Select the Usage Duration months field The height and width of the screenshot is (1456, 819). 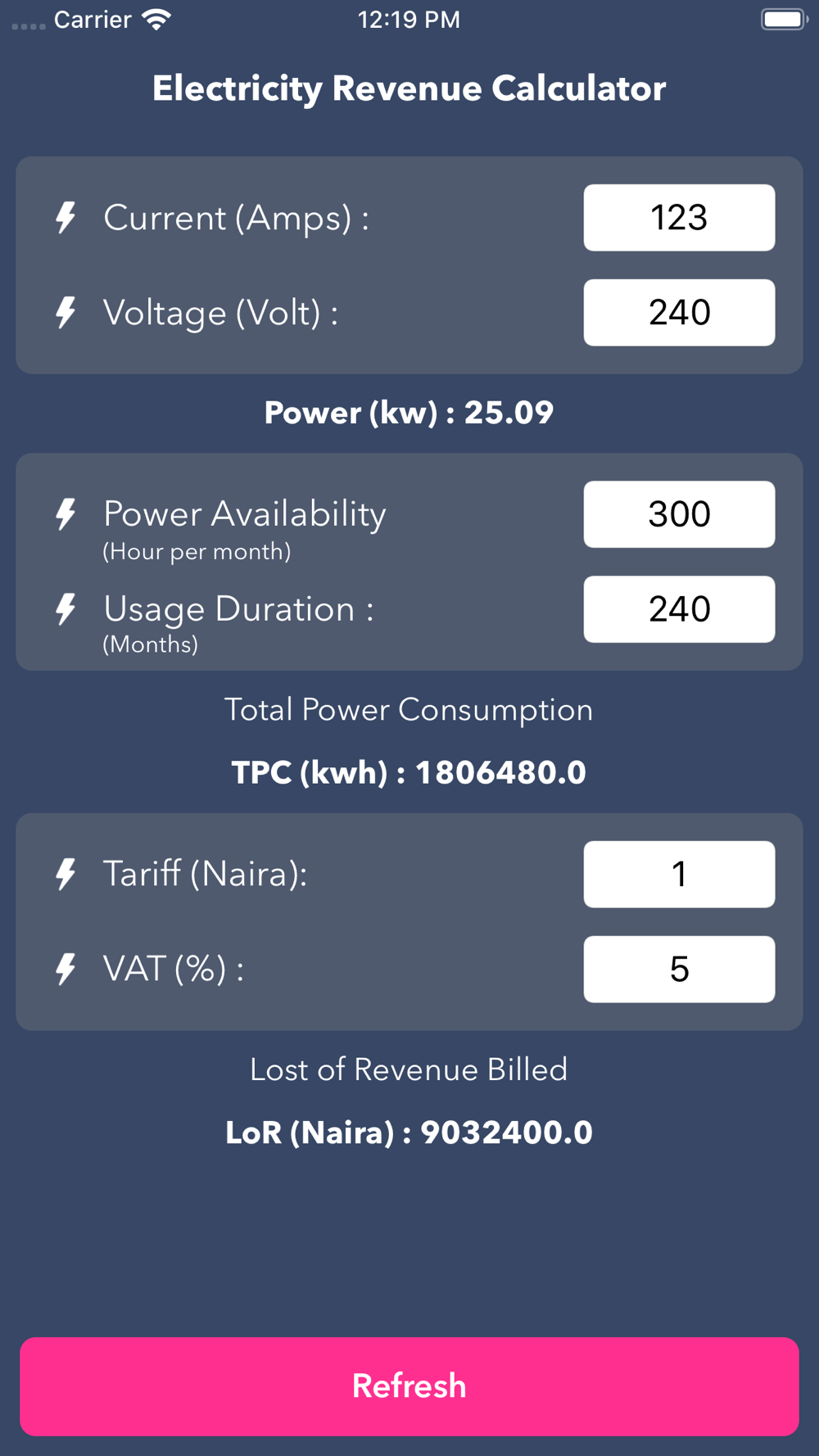pyautogui.click(x=679, y=609)
